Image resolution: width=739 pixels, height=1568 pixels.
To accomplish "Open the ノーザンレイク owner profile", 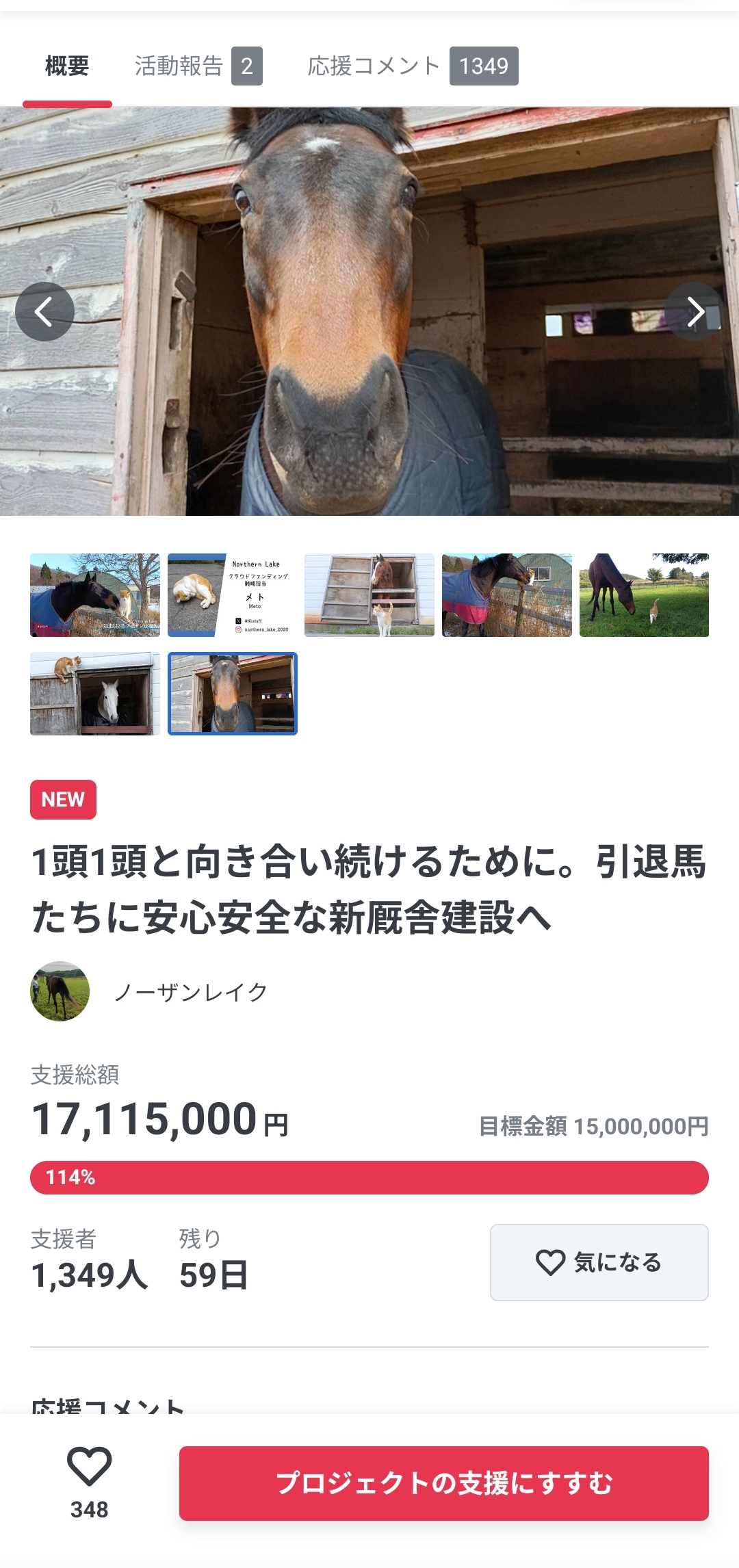I will pyautogui.click(x=190, y=992).
